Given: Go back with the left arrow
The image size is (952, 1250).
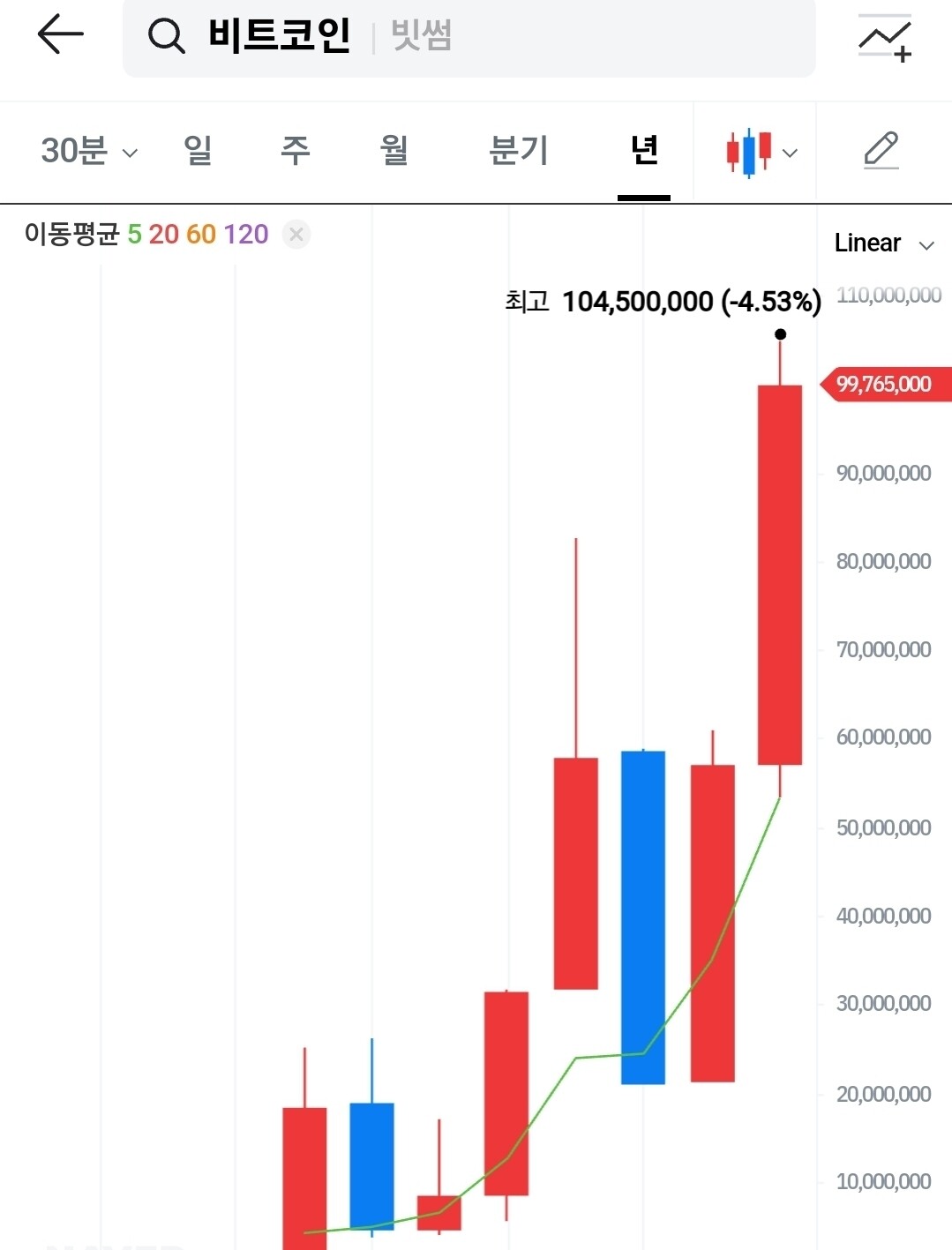Looking at the screenshot, I should 59,35.
